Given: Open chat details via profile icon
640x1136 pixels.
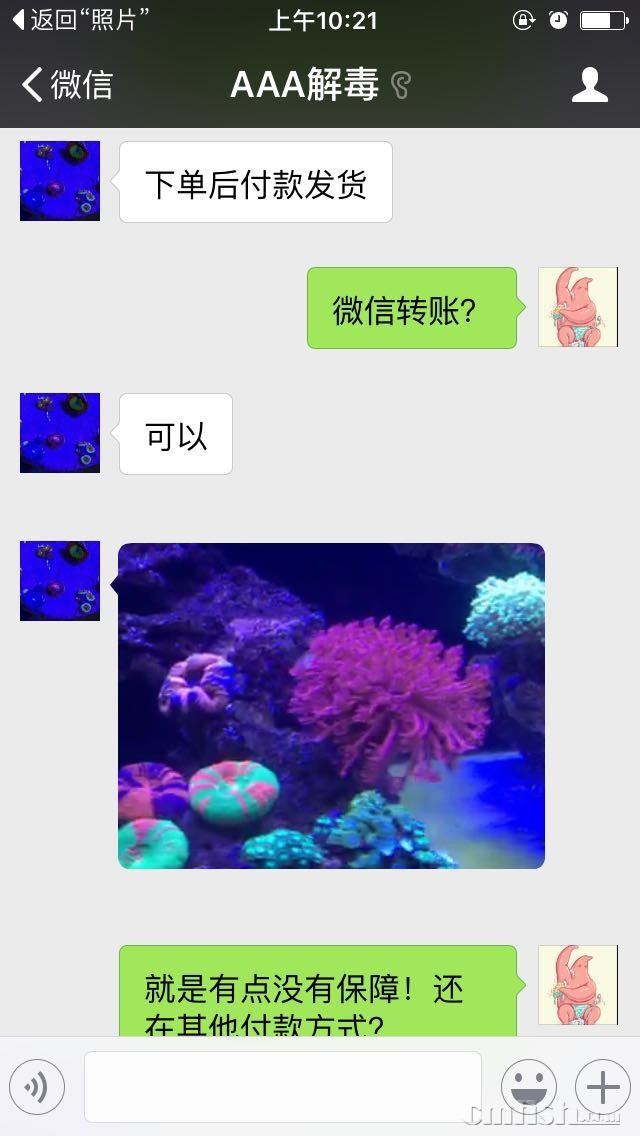Looking at the screenshot, I should (x=590, y=85).
